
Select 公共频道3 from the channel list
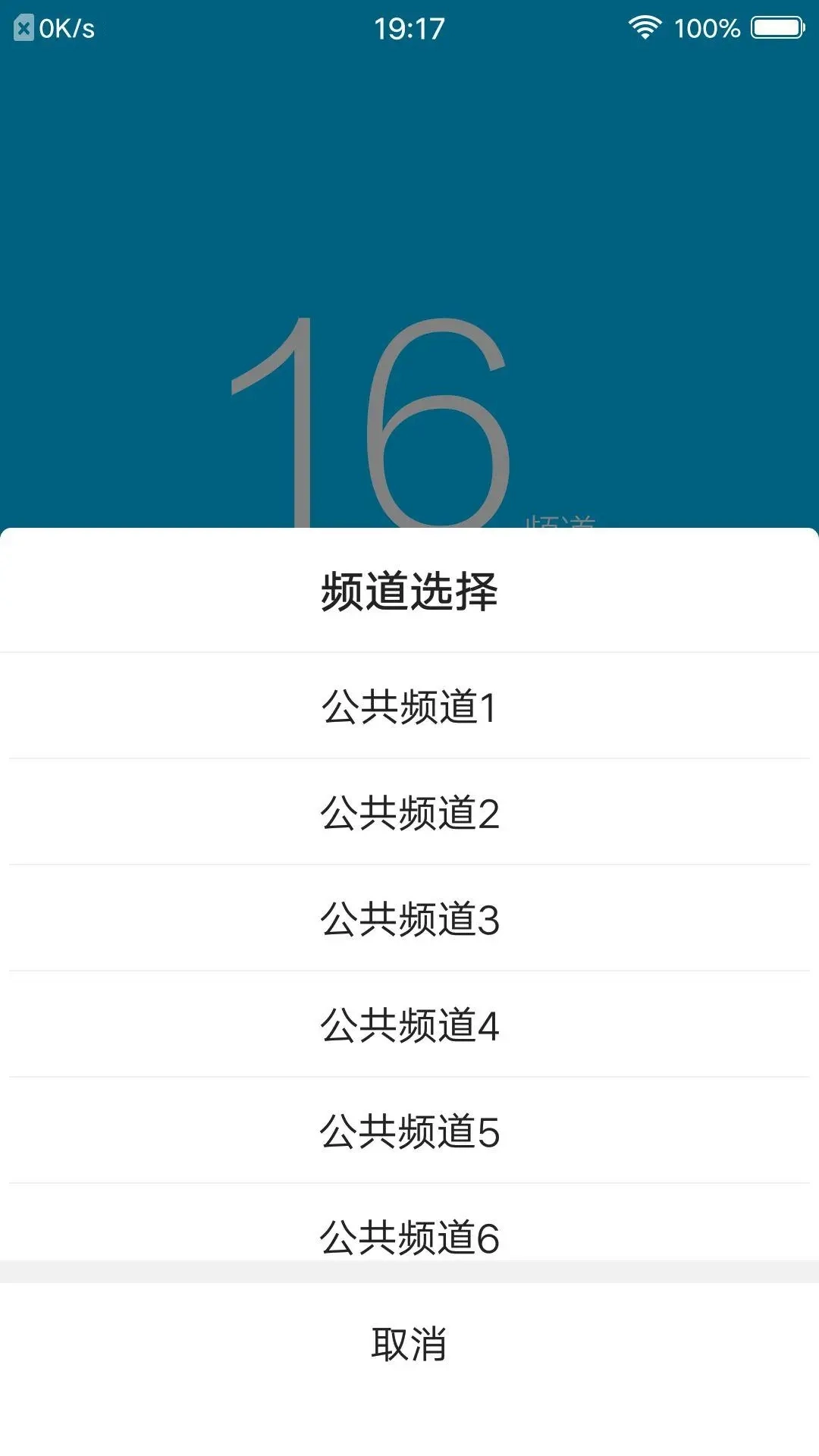pos(409,918)
